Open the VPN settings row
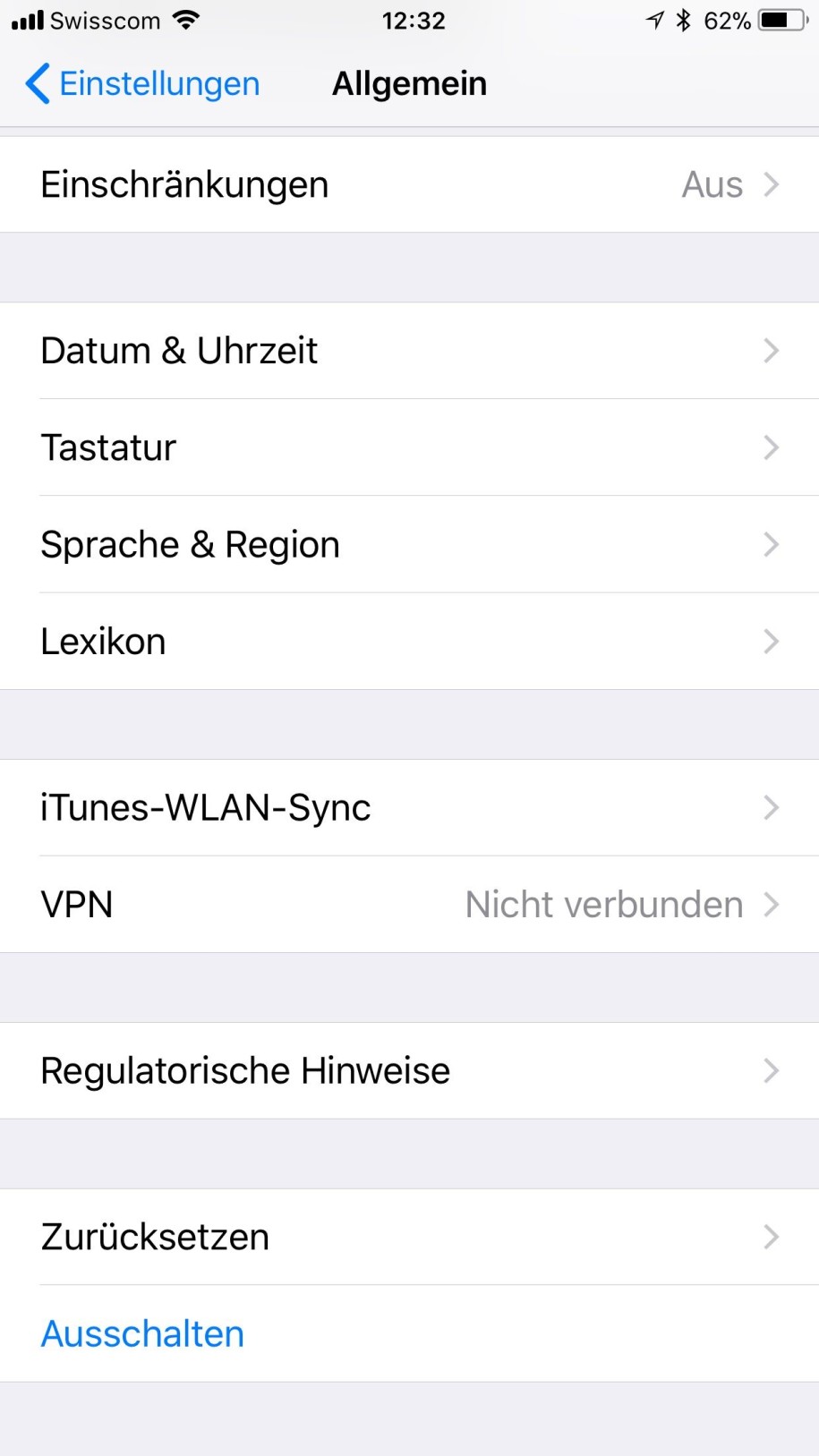 pyautogui.click(x=409, y=904)
